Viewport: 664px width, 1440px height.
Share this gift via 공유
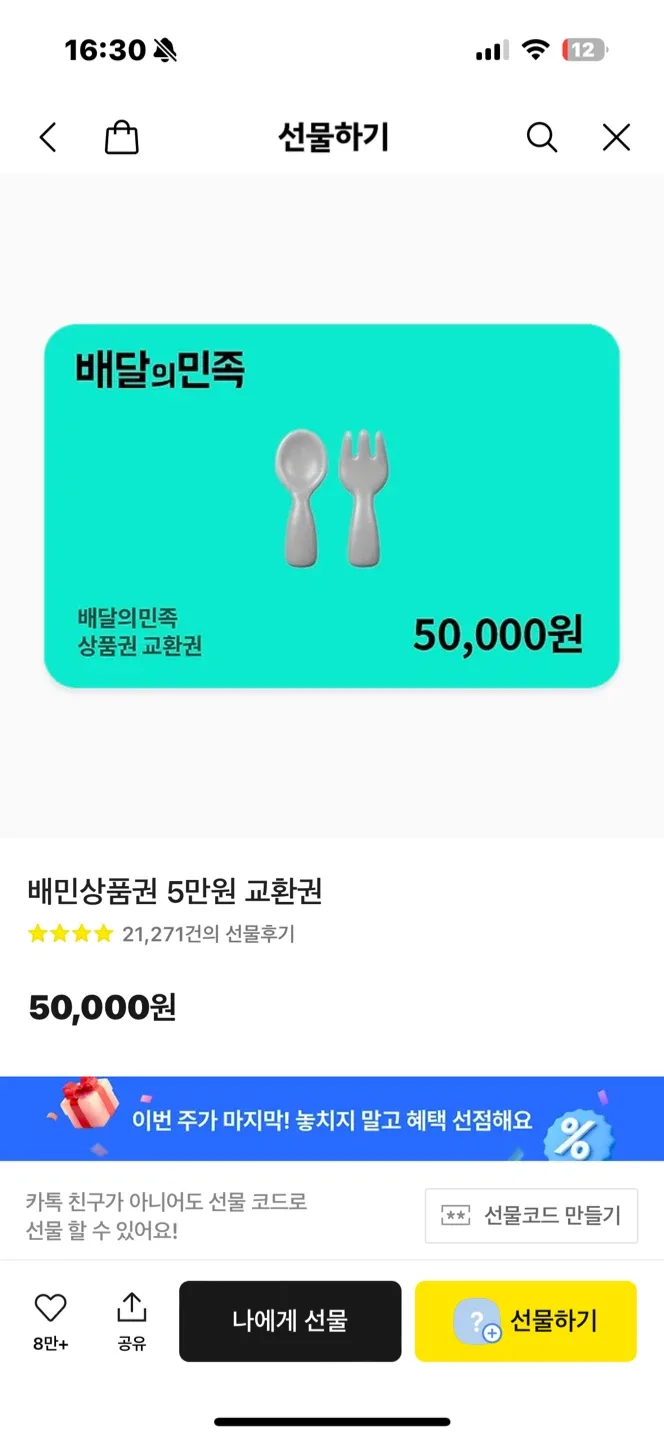(x=131, y=1320)
